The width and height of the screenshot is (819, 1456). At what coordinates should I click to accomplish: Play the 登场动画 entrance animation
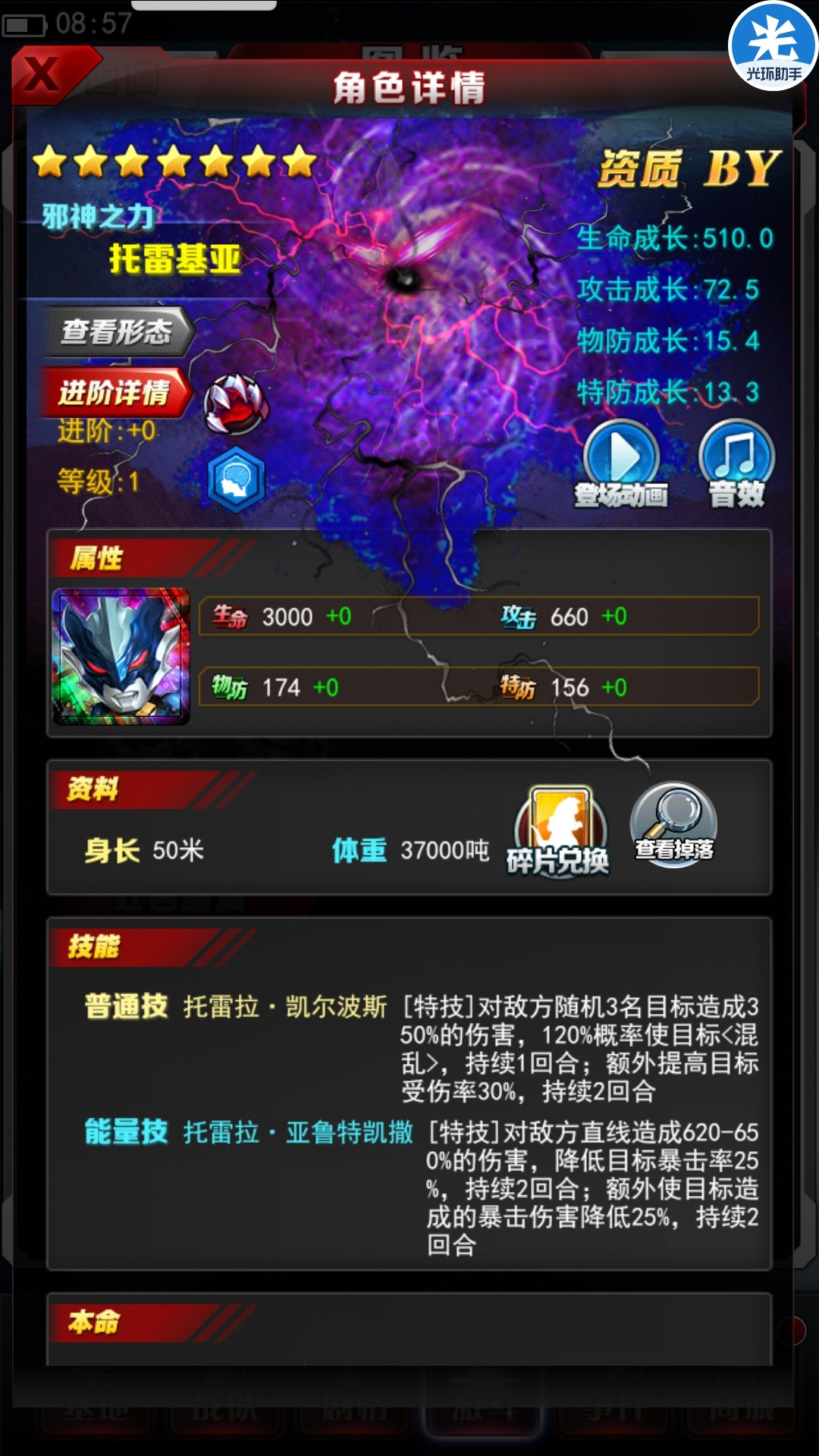(622, 463)
